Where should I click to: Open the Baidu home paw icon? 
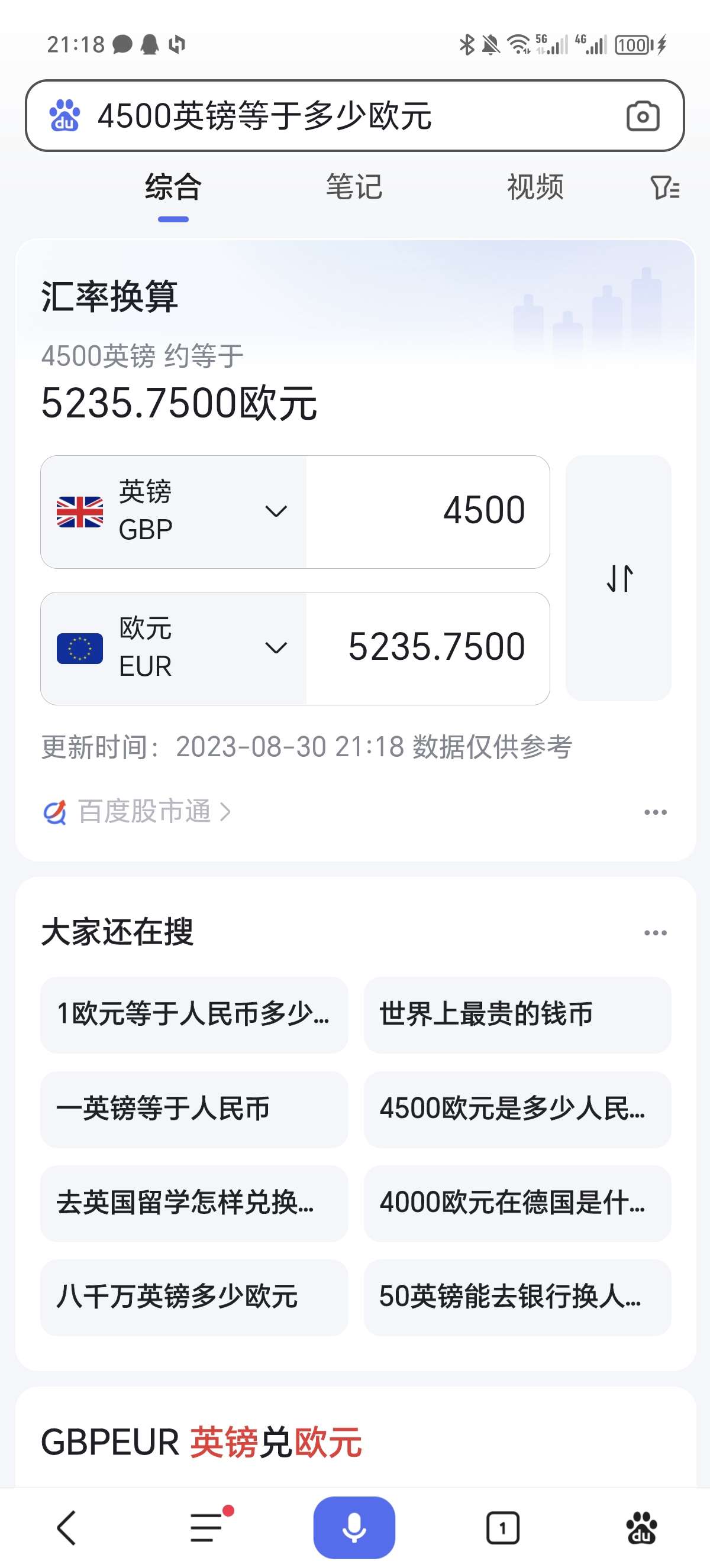click(641, 1527)
